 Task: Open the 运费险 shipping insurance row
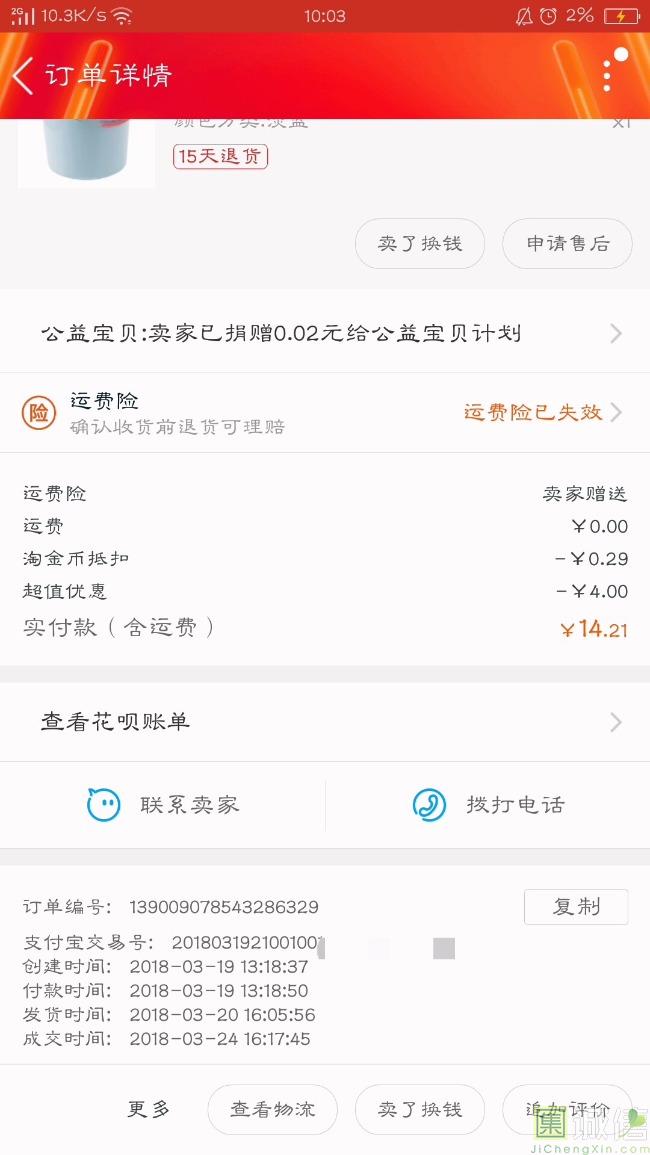[325, 412]
